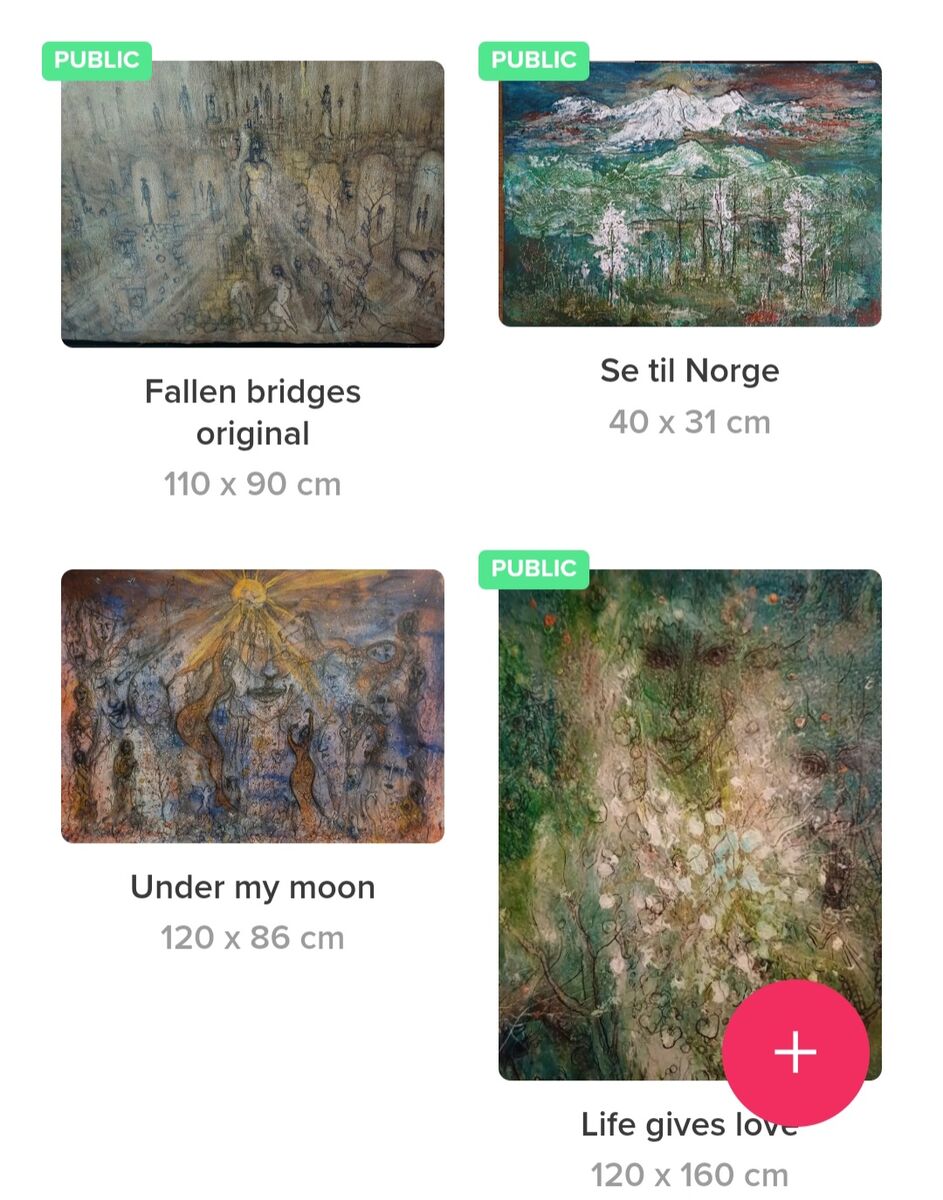Viewport: 943px width, 1200px height.
Task: Select the 120 x 86 cm size label
Action: [251, 937]
